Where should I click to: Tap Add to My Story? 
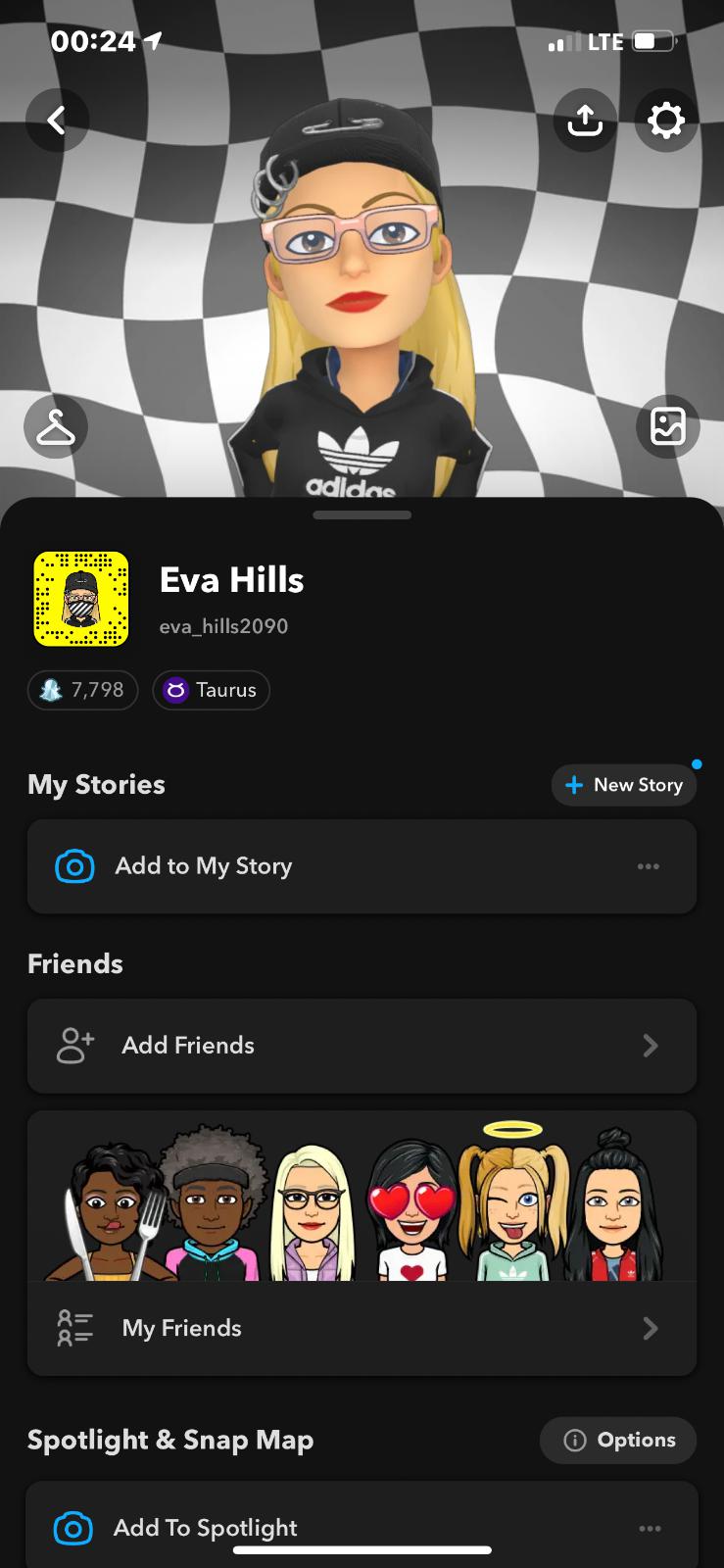pyautogui.click(x=204, y=866)
